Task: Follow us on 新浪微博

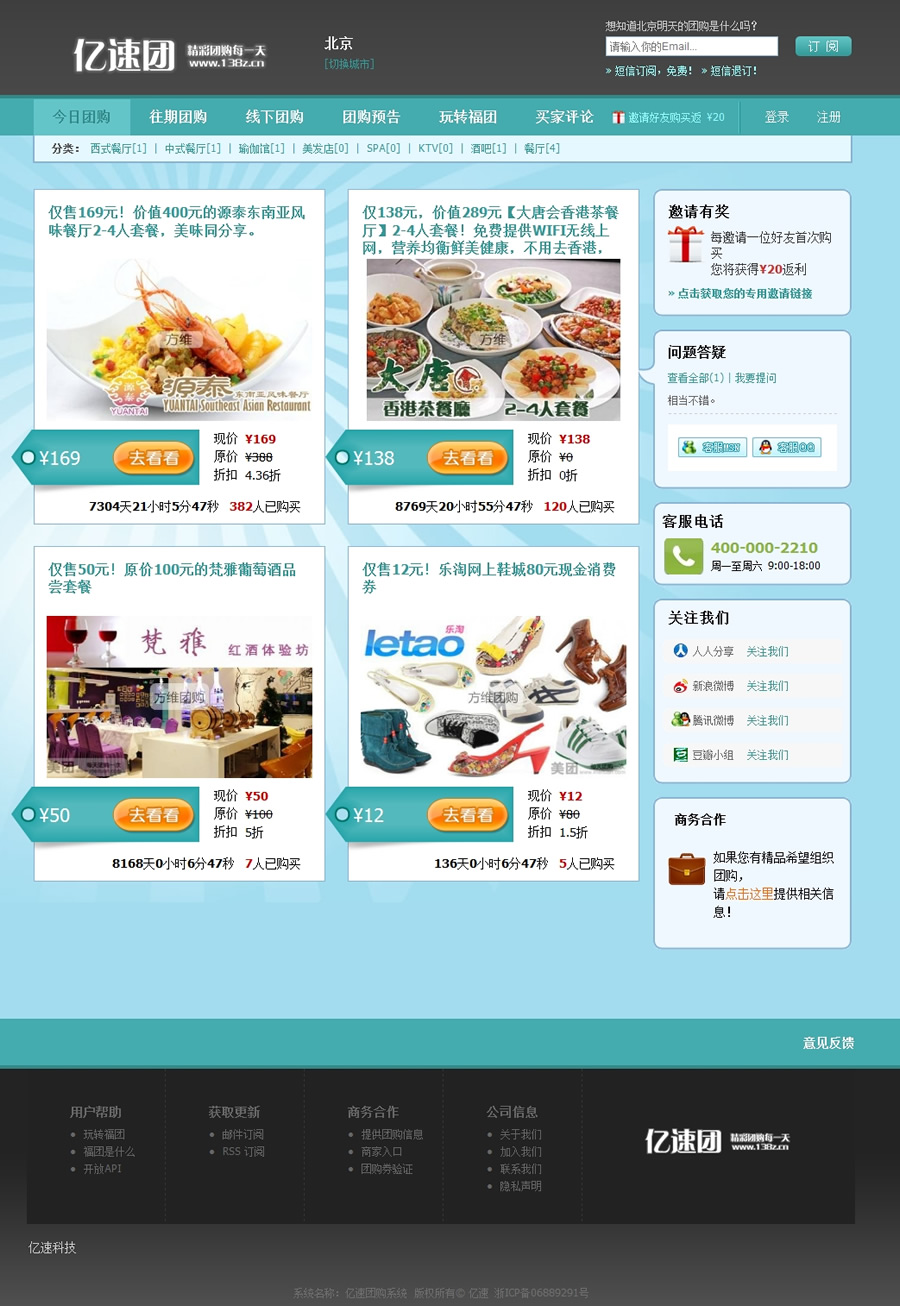Action: pyautogui.click(x=767, y=686)
